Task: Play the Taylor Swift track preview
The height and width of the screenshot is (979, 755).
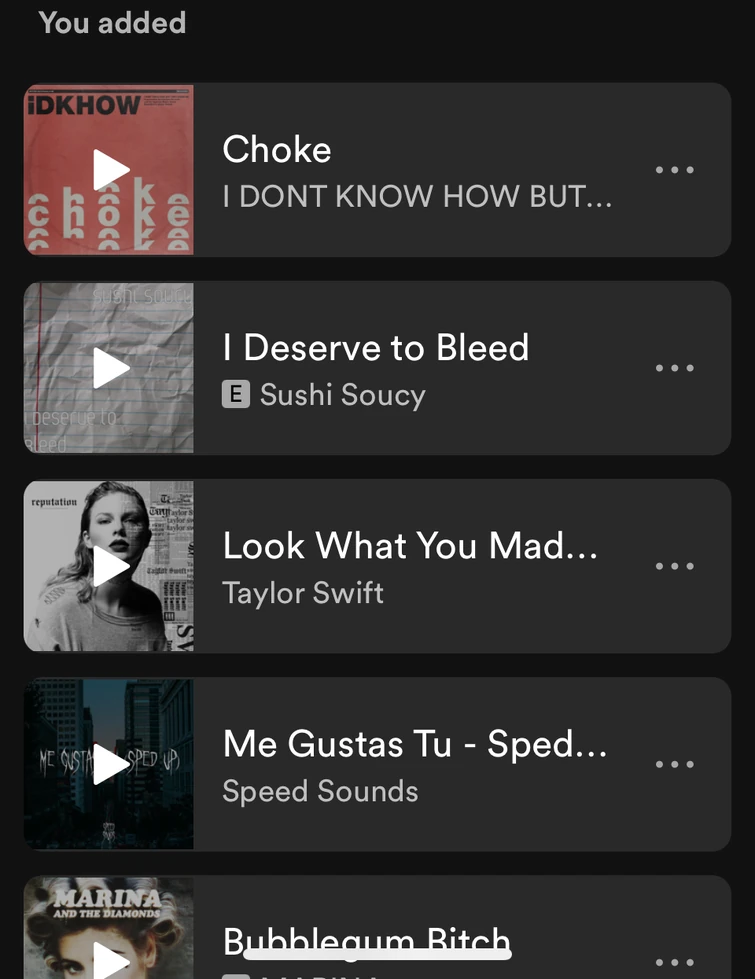Action: tap(110, 566)
